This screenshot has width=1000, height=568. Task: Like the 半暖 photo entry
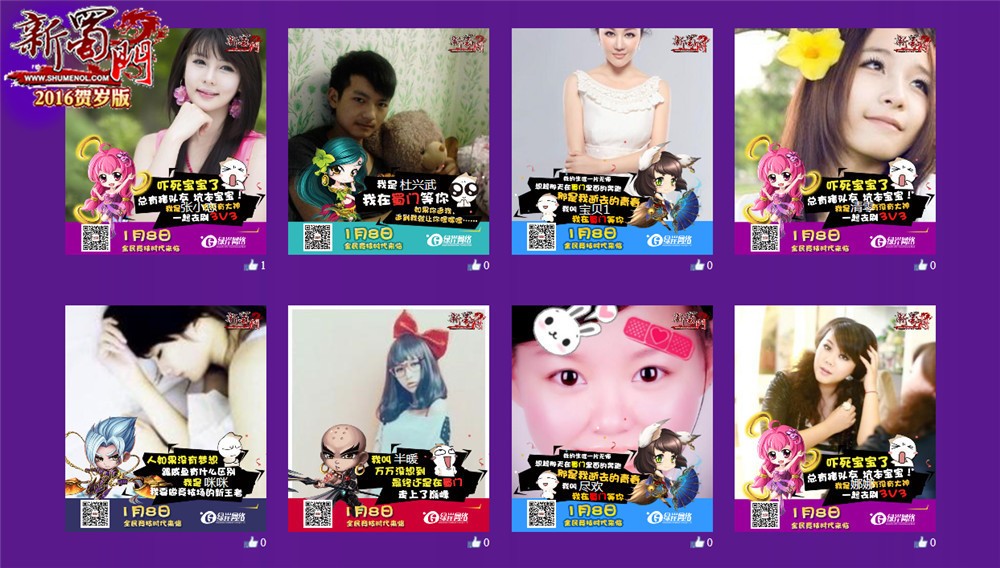click(x=475, y=542)
